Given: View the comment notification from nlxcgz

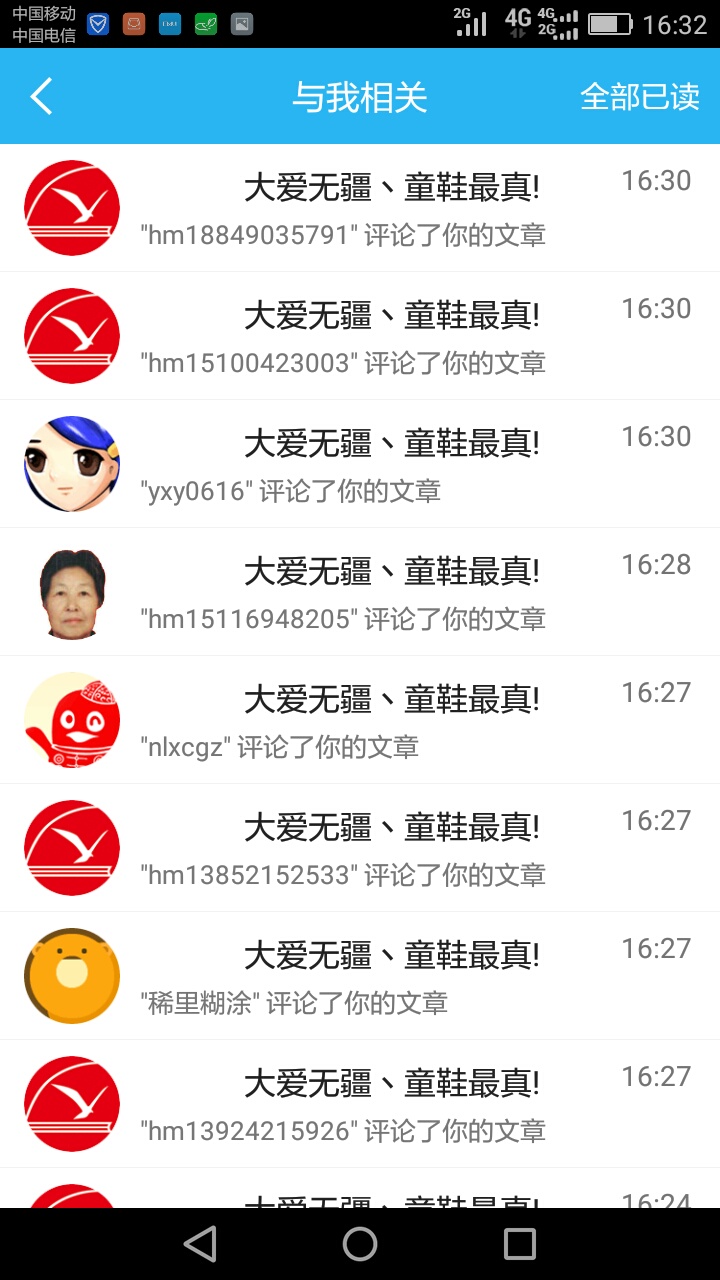Looking at the screenshot, I should click(360, 720).
